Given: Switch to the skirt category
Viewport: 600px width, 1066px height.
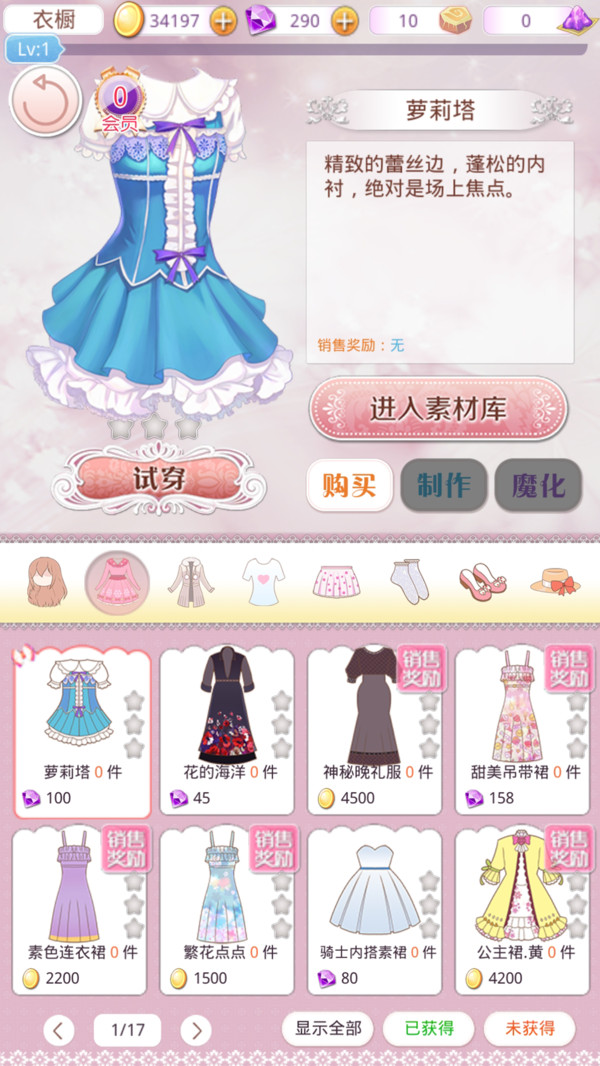Looking at the screenshot, I should pos(336,580).
